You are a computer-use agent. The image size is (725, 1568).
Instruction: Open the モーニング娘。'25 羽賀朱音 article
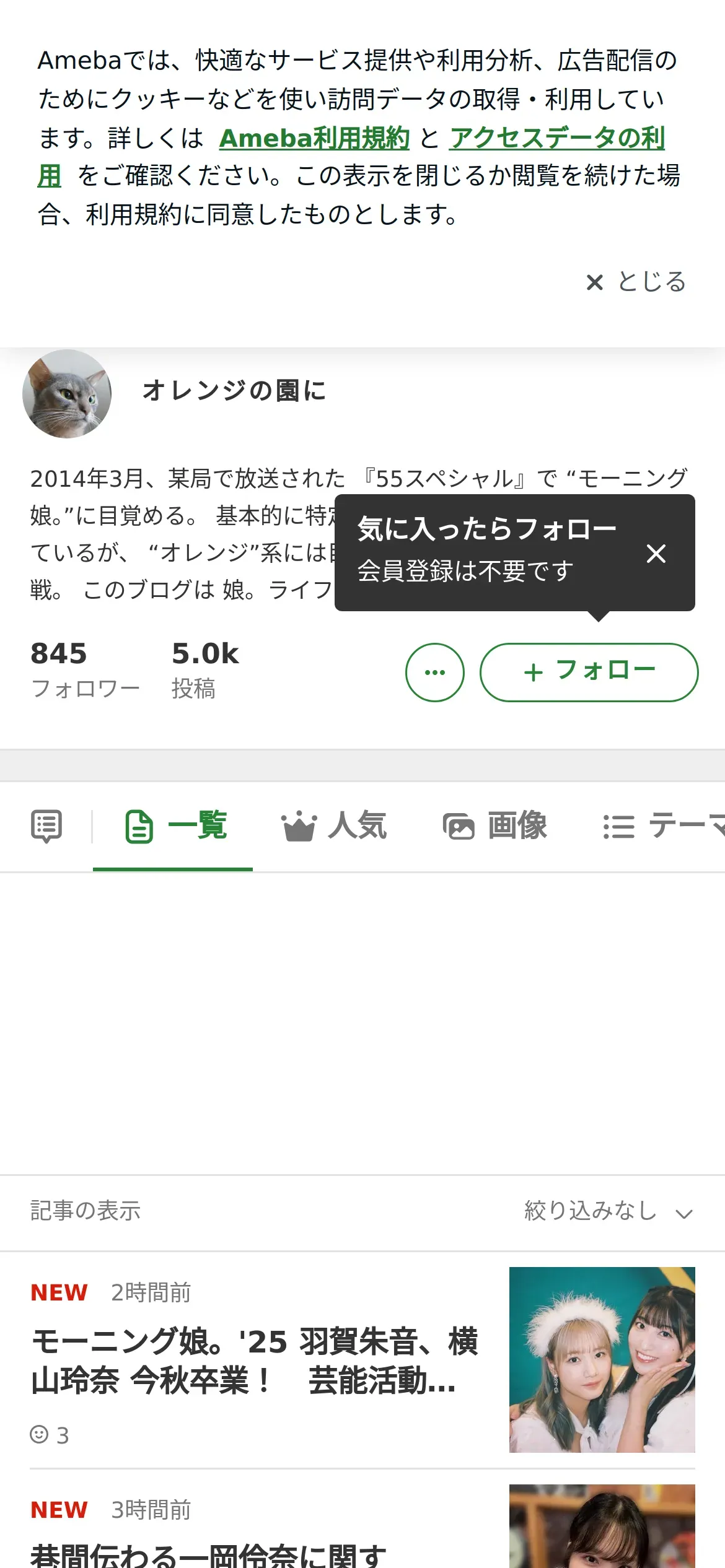point(254,1361)
